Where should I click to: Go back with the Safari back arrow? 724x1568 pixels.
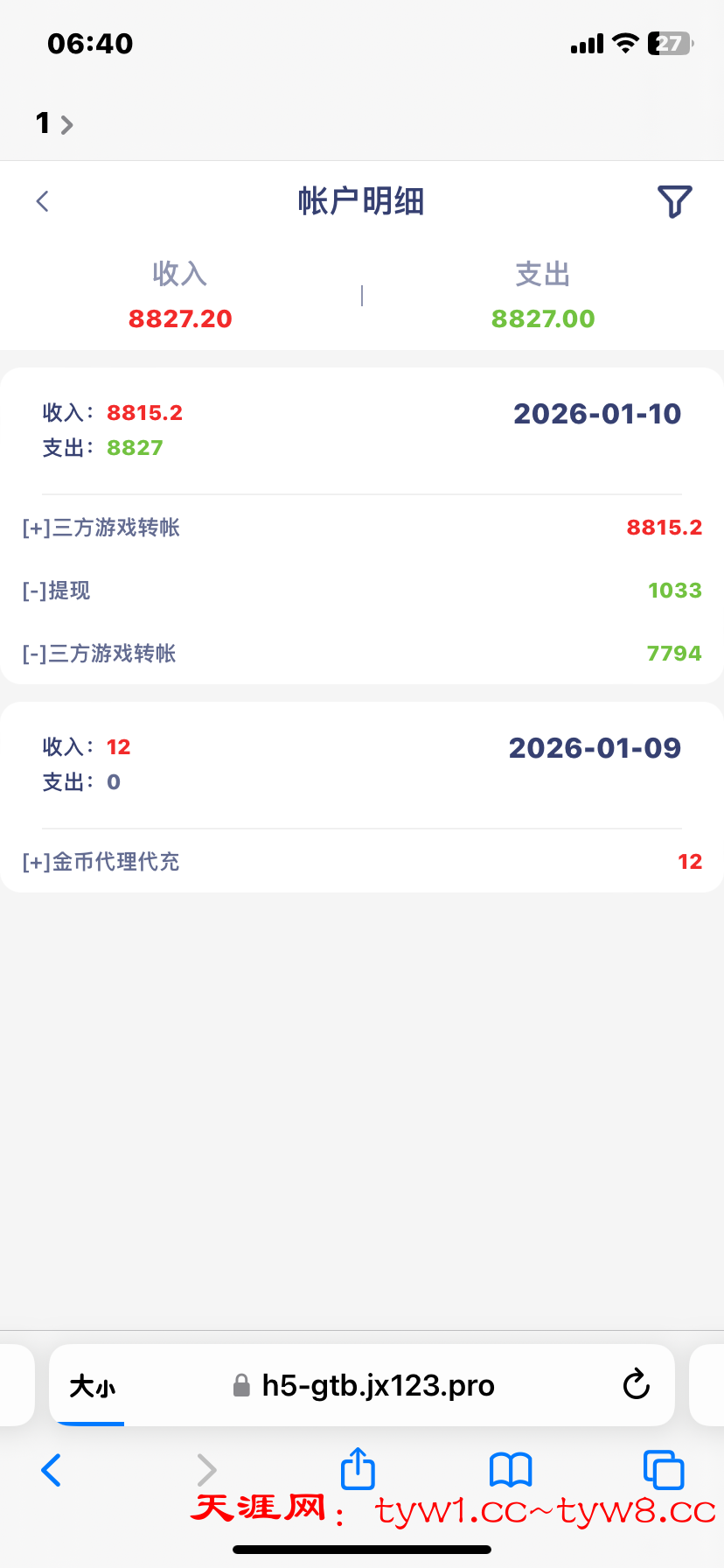click(52, 1470)
